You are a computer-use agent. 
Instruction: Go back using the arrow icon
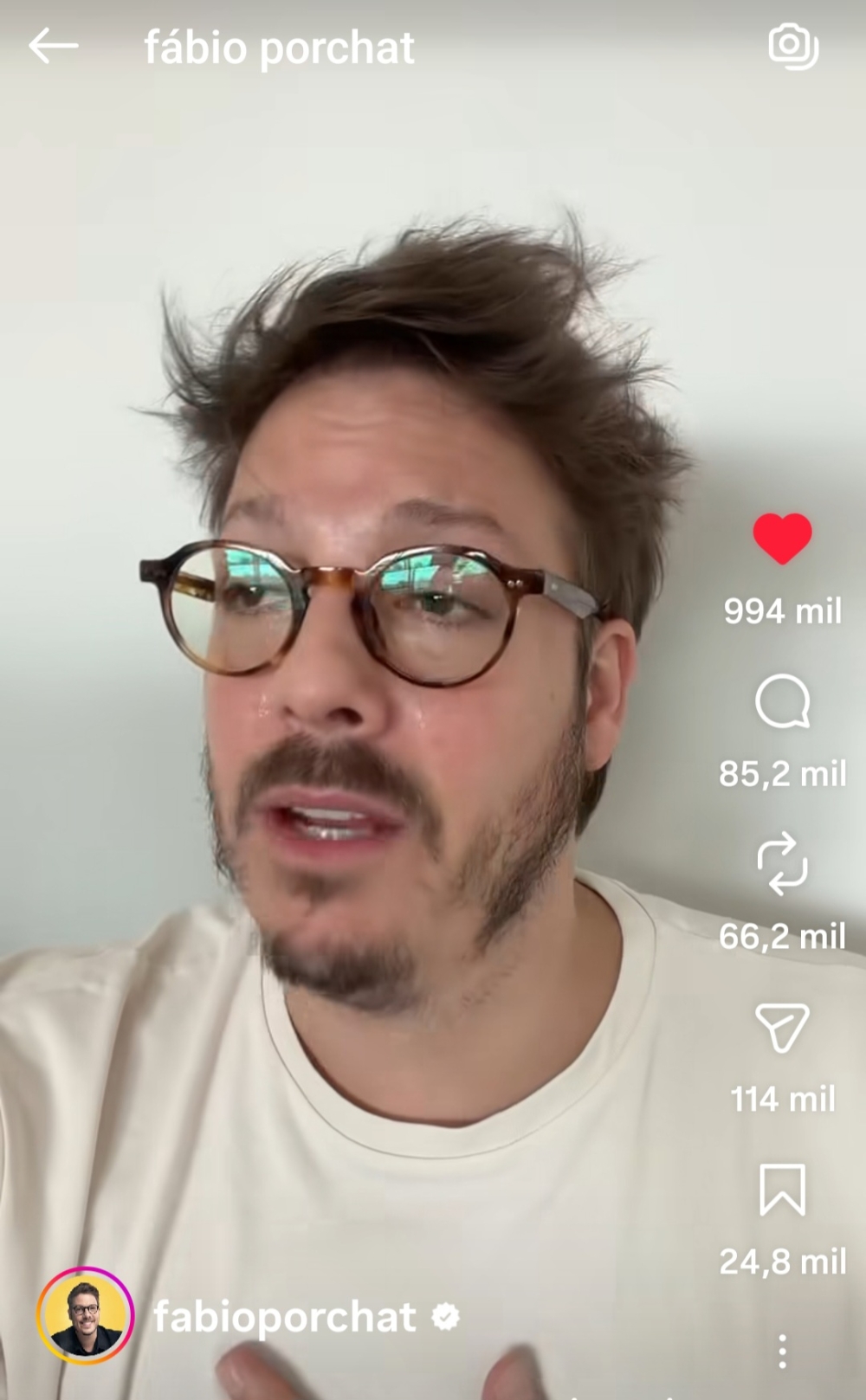[53, 46]
